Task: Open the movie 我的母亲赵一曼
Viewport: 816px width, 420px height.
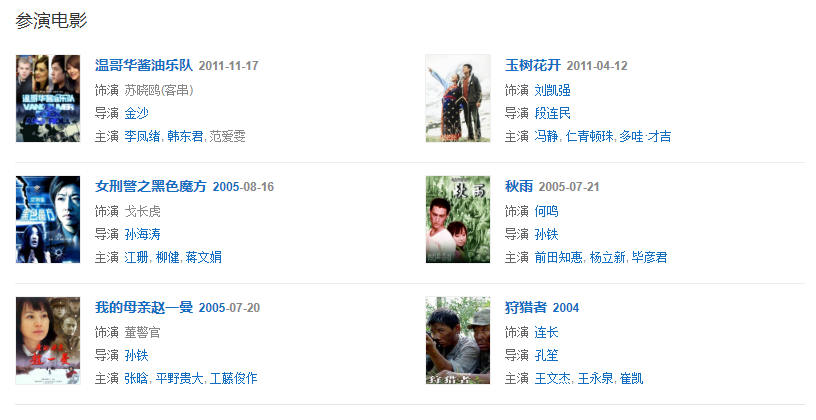Action: coord(143,308)
